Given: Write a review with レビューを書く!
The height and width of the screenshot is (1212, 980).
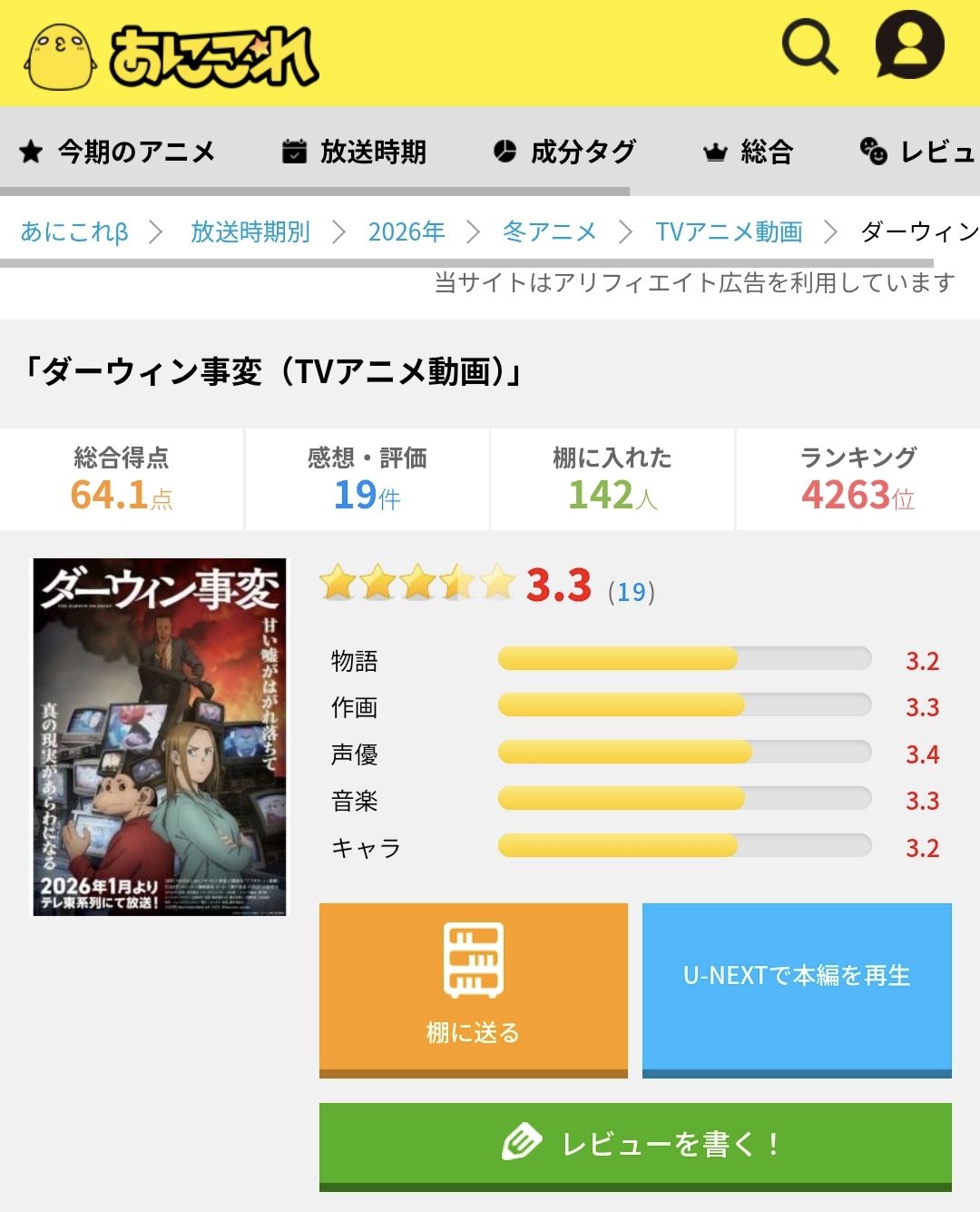Looking at the screenshot, I should tap(635, 1145).
